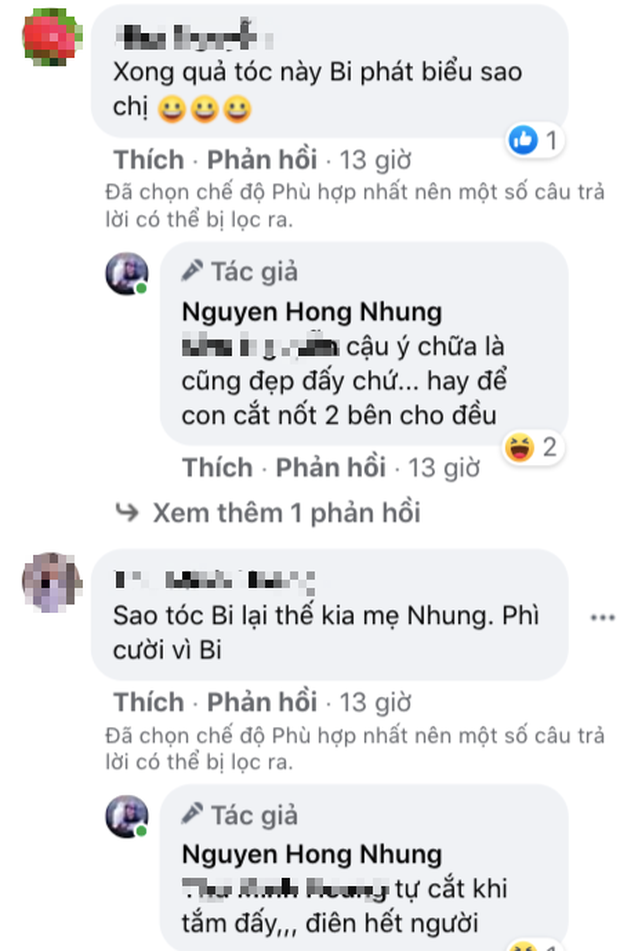Reply to Nguyen Hong Nhung's reply 'cậu ý chữa là'
620x951 pixels.
pos(330,468)
